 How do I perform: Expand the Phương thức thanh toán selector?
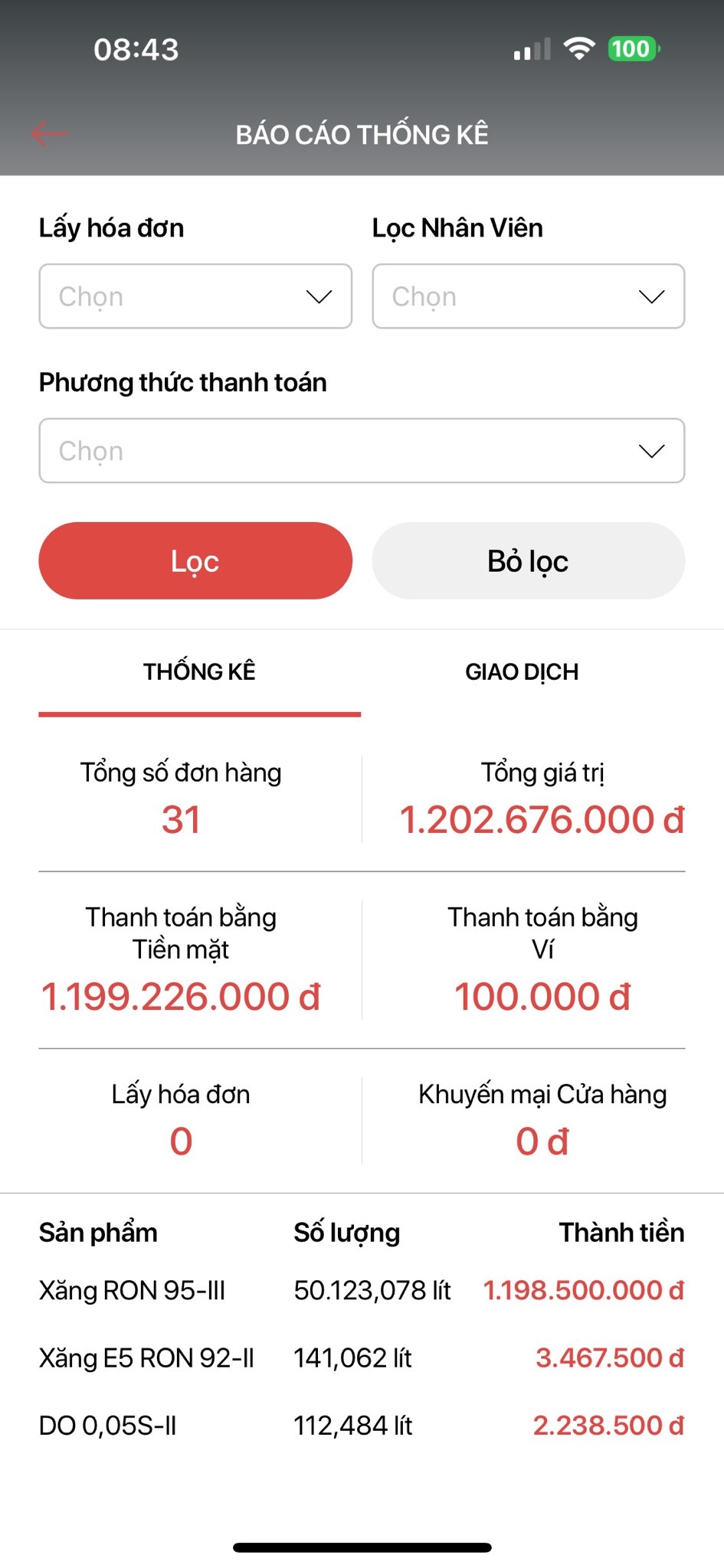tap(362, 451)
